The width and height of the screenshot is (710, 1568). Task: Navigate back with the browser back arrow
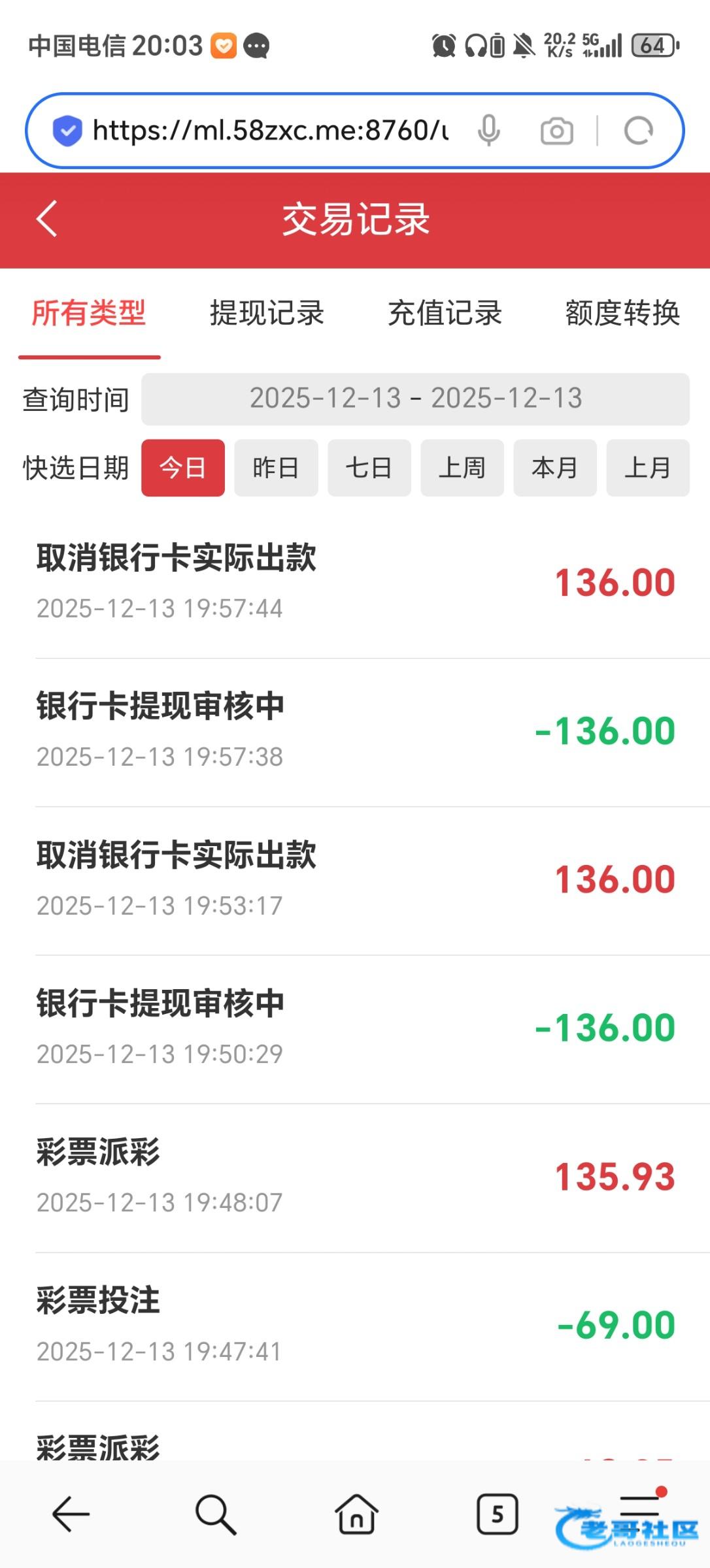pos(71,1514)
